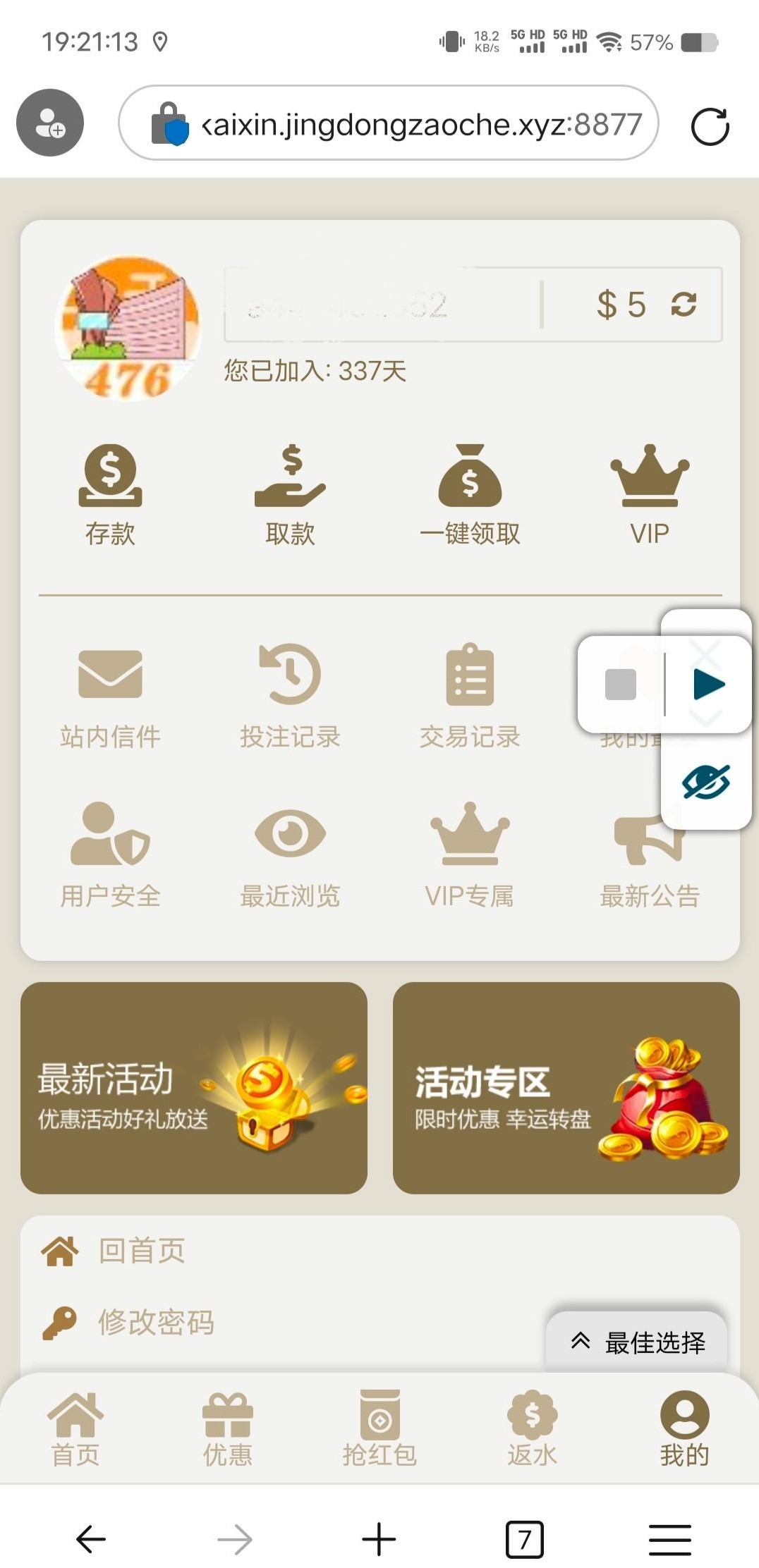View 投注记录 betting history

tap(290, 695)
